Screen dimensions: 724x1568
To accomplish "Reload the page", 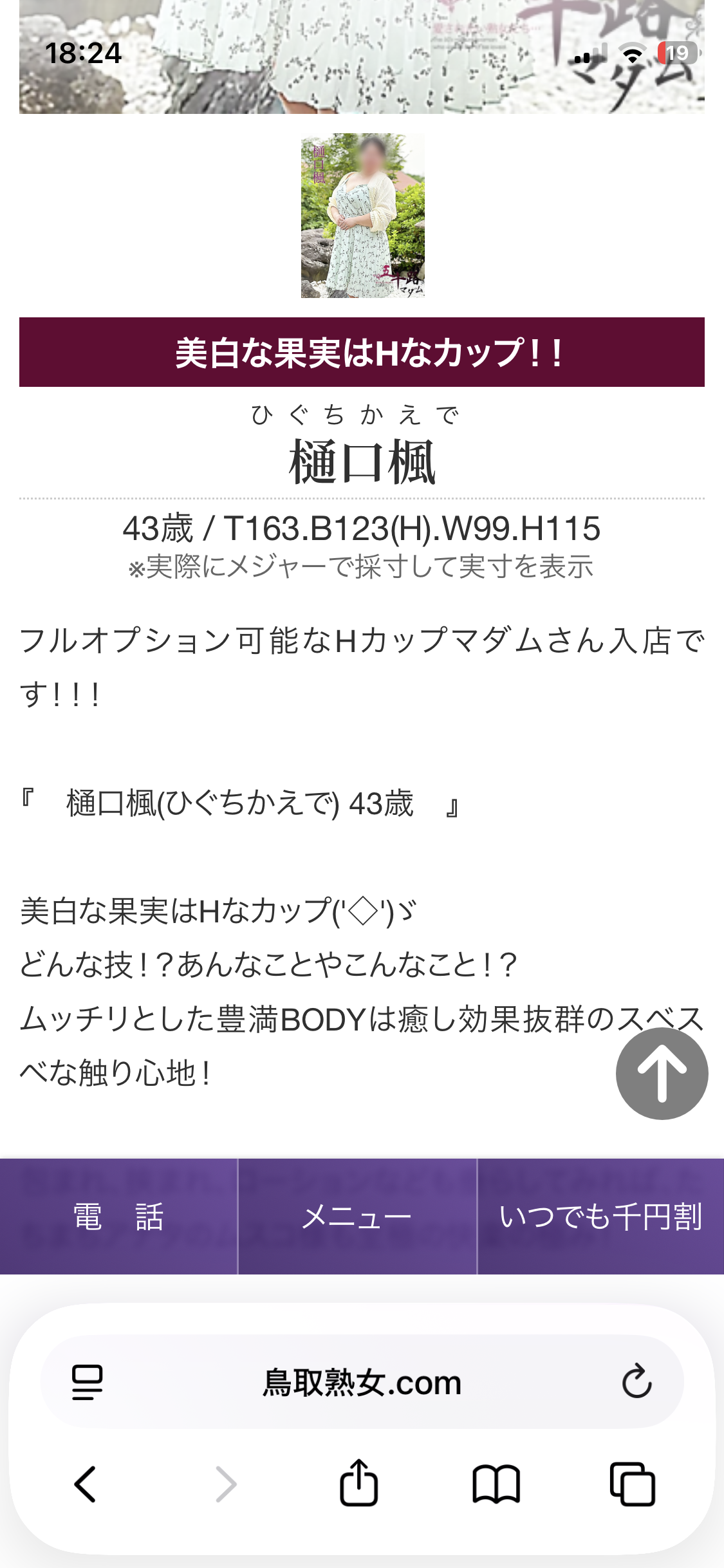I will pyautogui.click(x=637, y=1381).
